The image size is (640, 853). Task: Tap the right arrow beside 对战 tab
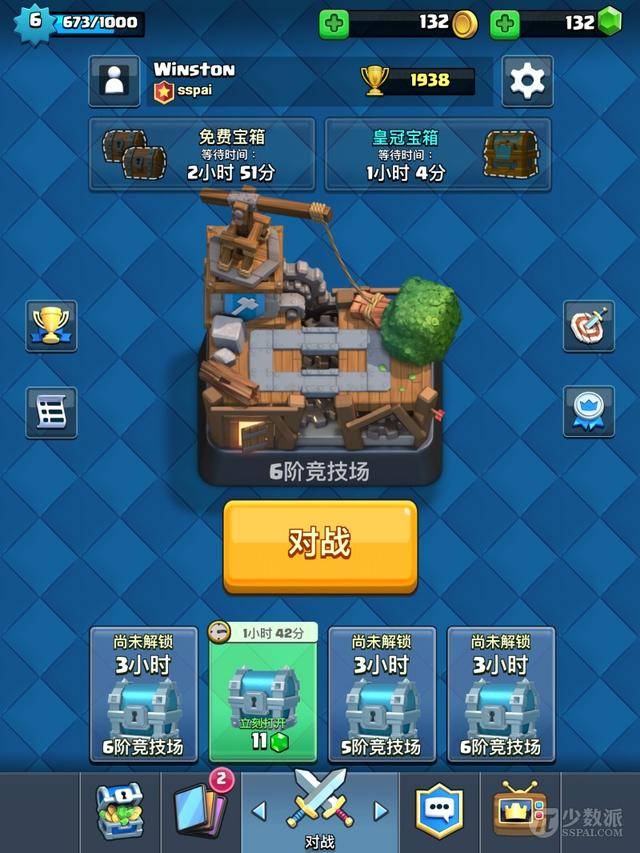(380, 811)
